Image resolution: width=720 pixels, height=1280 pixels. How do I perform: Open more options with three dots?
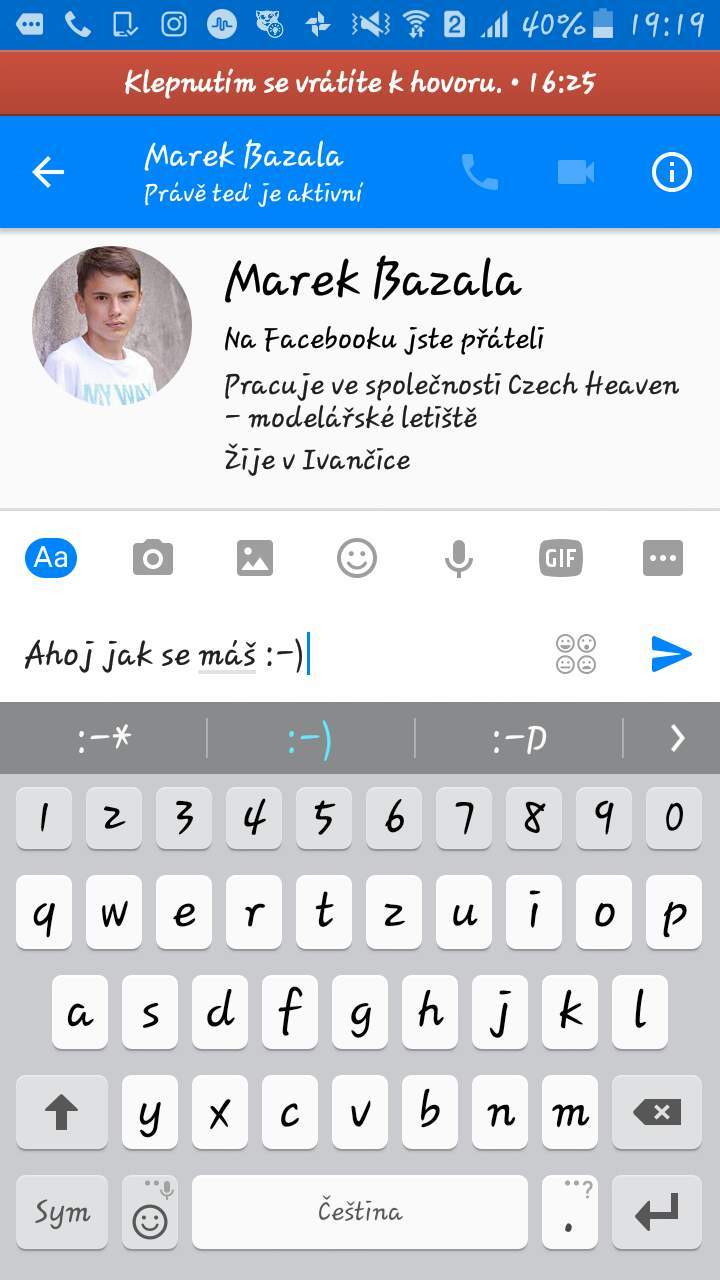point(663,558)
